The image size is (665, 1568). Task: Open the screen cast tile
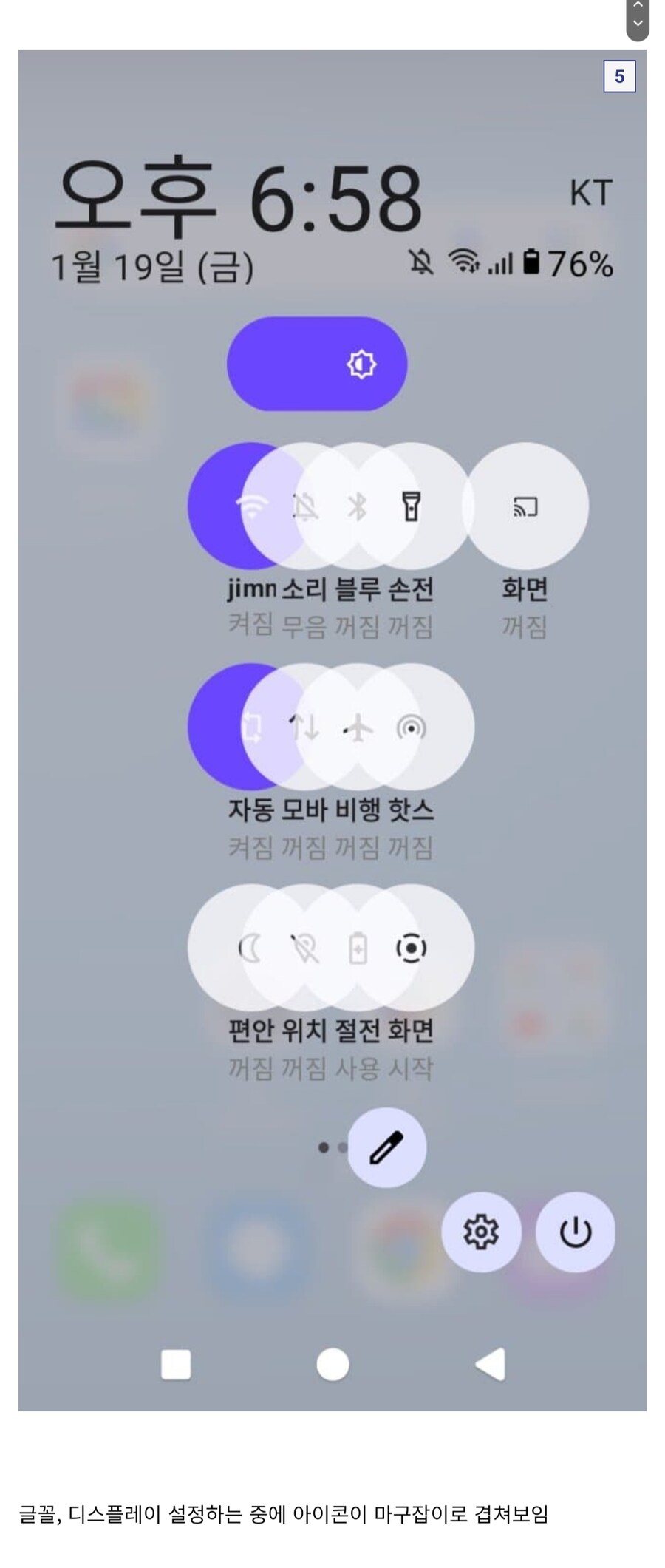point(525,506)
